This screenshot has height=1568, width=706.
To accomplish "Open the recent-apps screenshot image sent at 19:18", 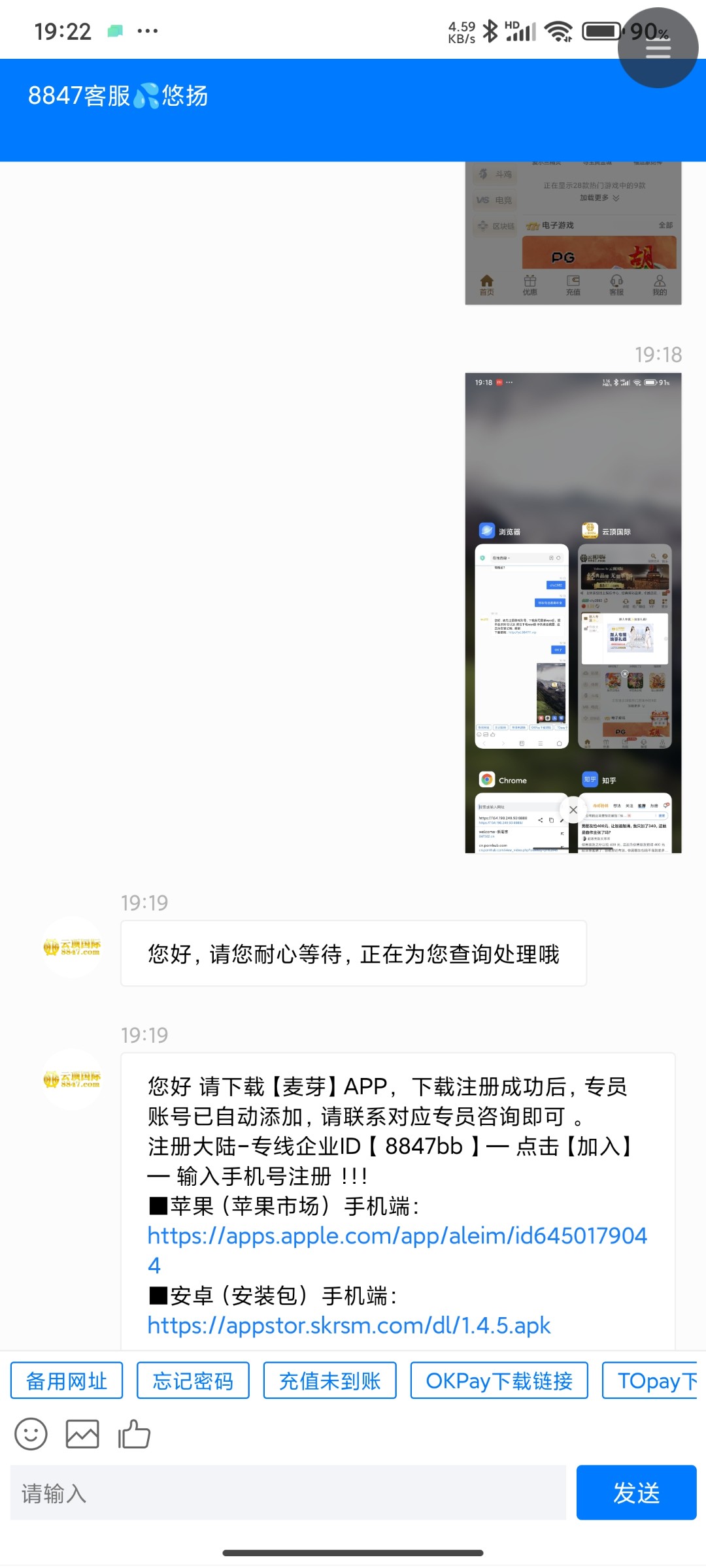I will coord(573,613).
